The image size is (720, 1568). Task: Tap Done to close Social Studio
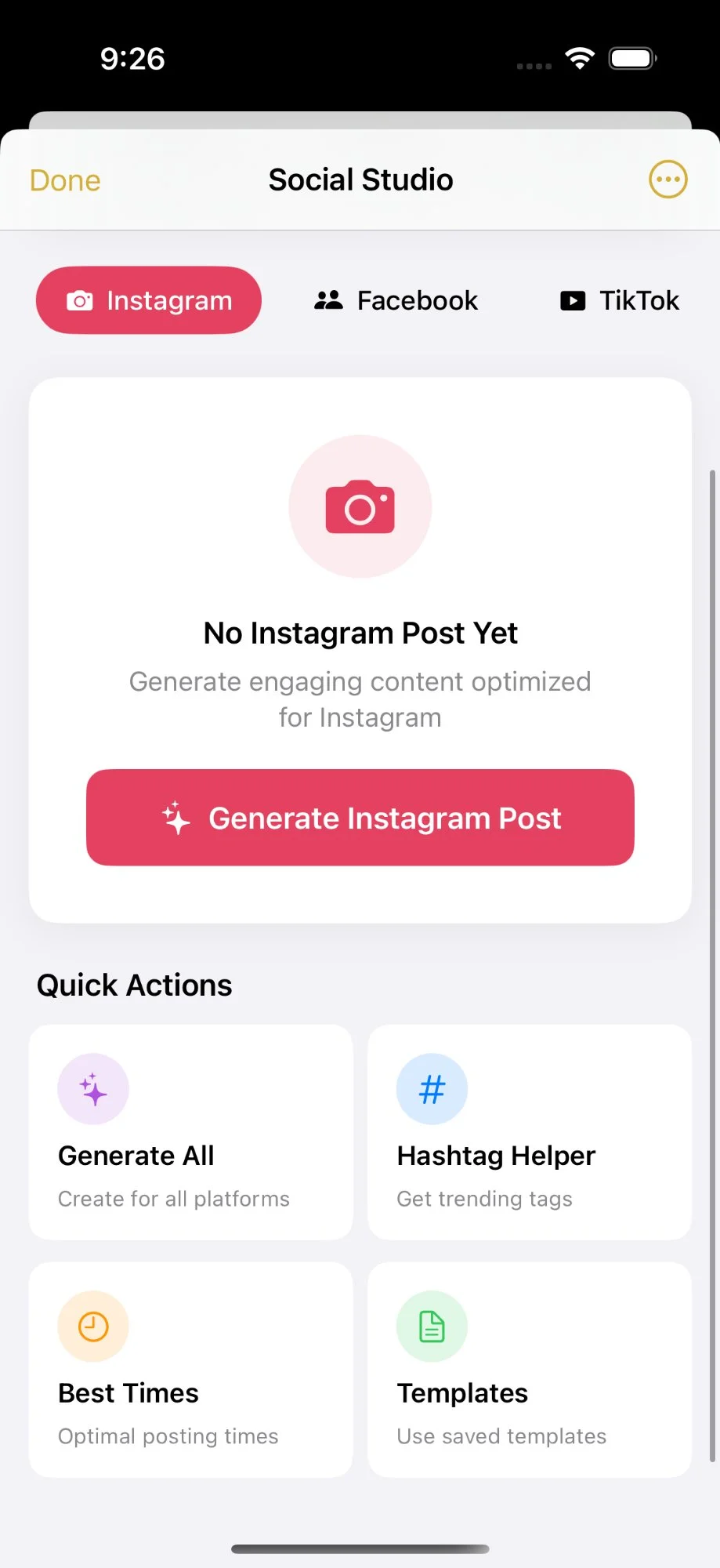[x=65, y=180]
